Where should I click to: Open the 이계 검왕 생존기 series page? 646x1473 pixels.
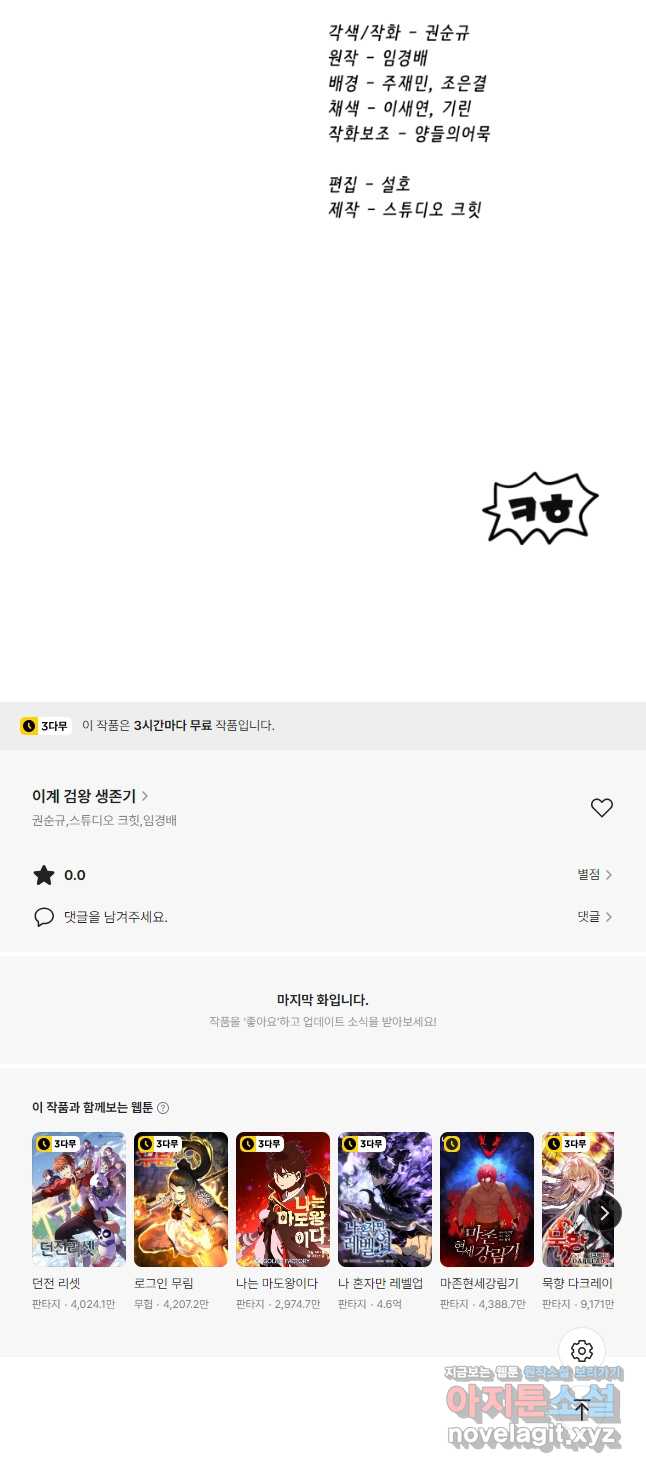90,796
